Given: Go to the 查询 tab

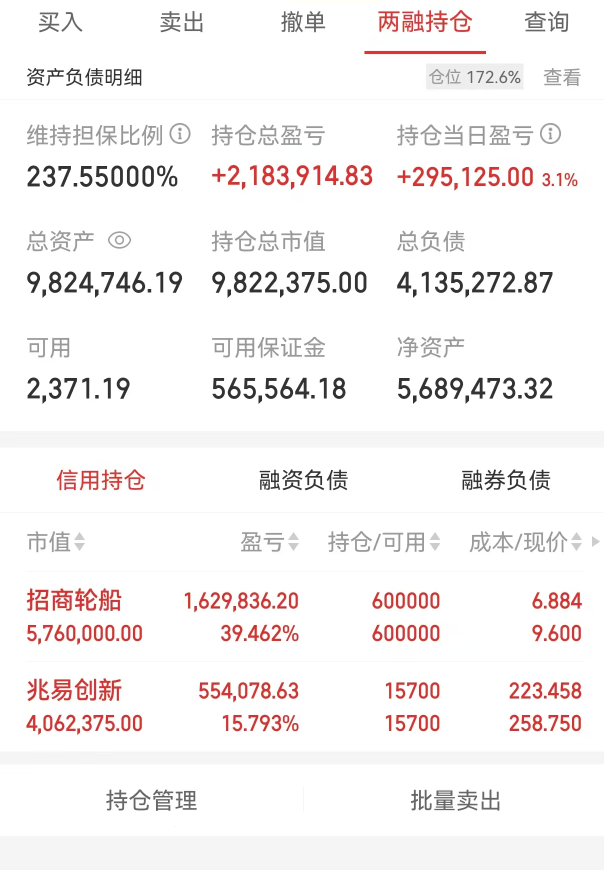Looking at the screenshot, I should [546, 23].
